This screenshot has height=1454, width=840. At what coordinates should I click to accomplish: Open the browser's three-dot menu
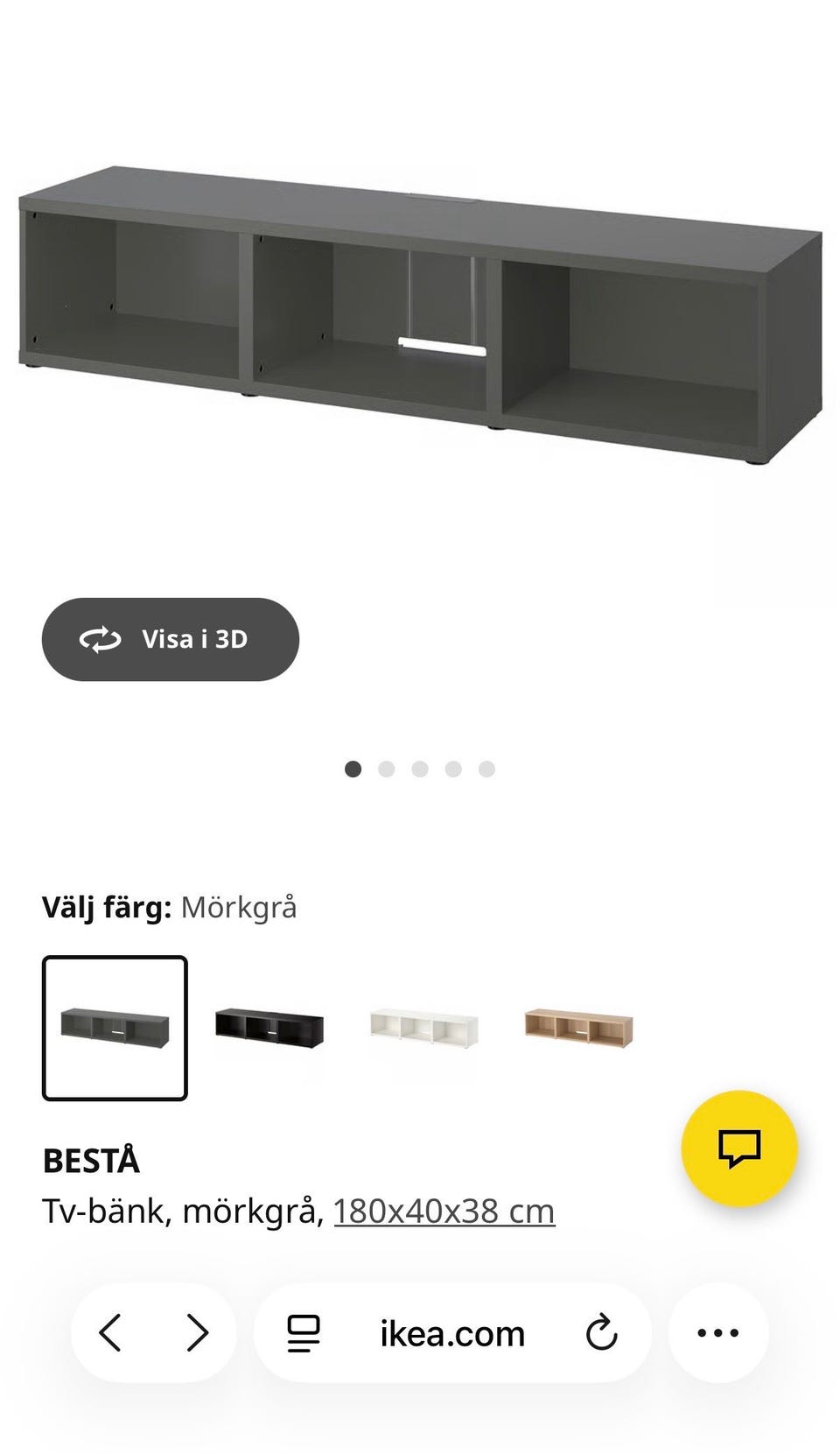tap(717, 1333)
